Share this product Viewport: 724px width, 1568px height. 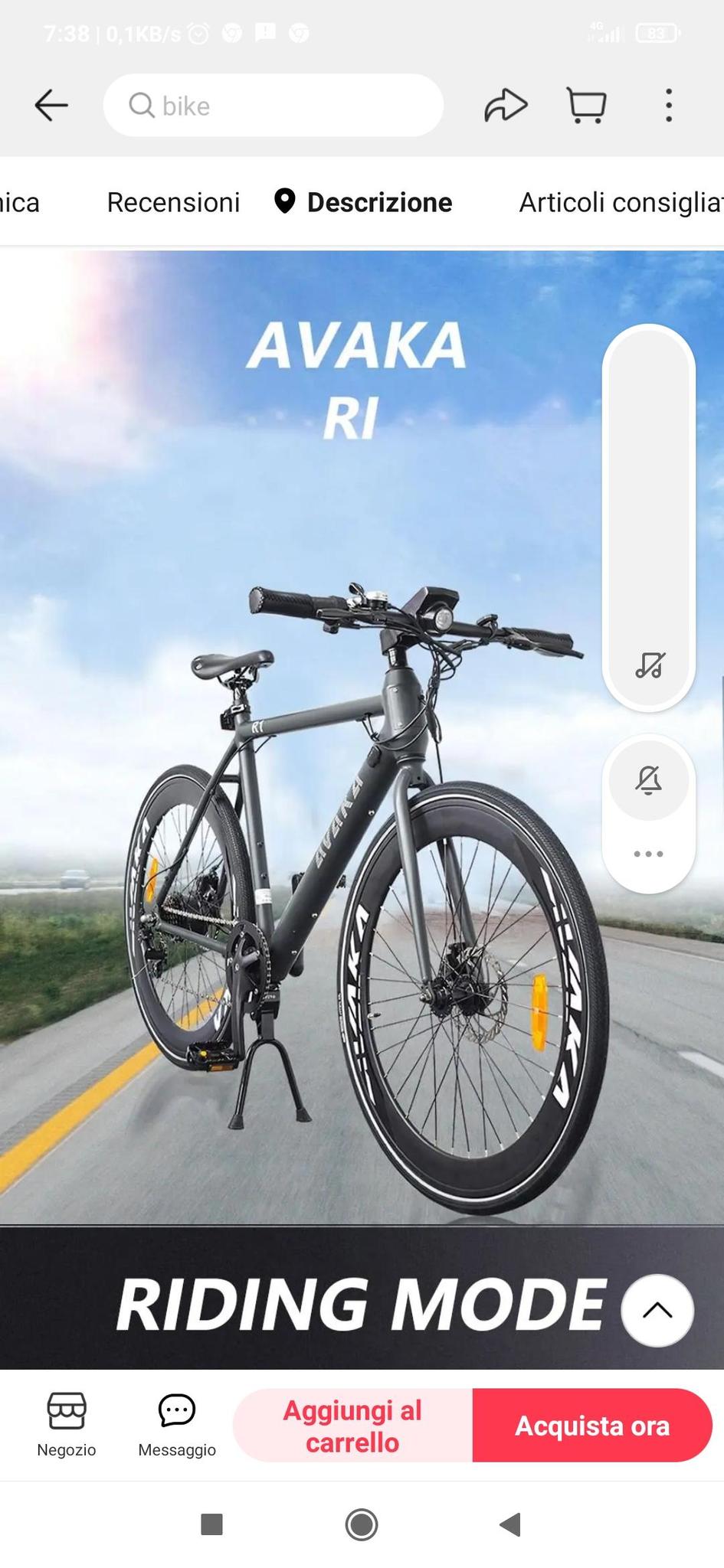click(x=506, y=106)
